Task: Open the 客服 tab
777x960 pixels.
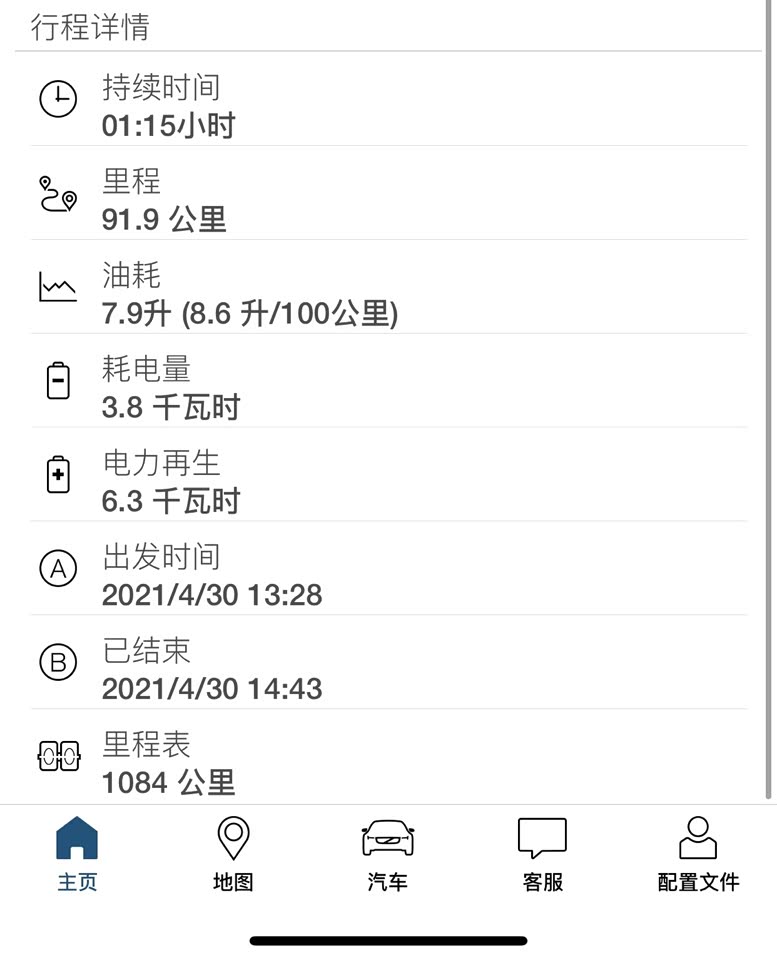Action: [542, 853]
